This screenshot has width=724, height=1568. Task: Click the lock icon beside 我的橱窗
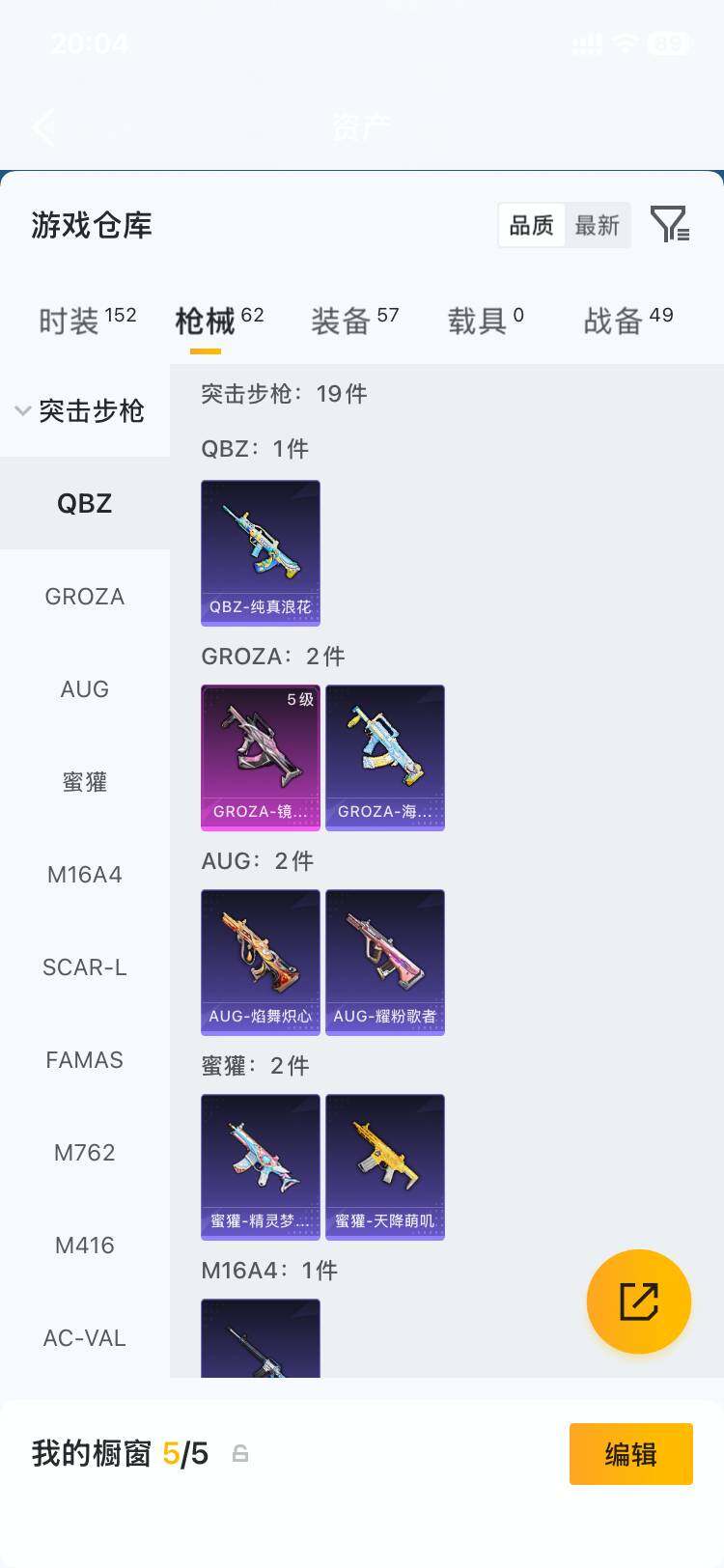pos(239,1452)
